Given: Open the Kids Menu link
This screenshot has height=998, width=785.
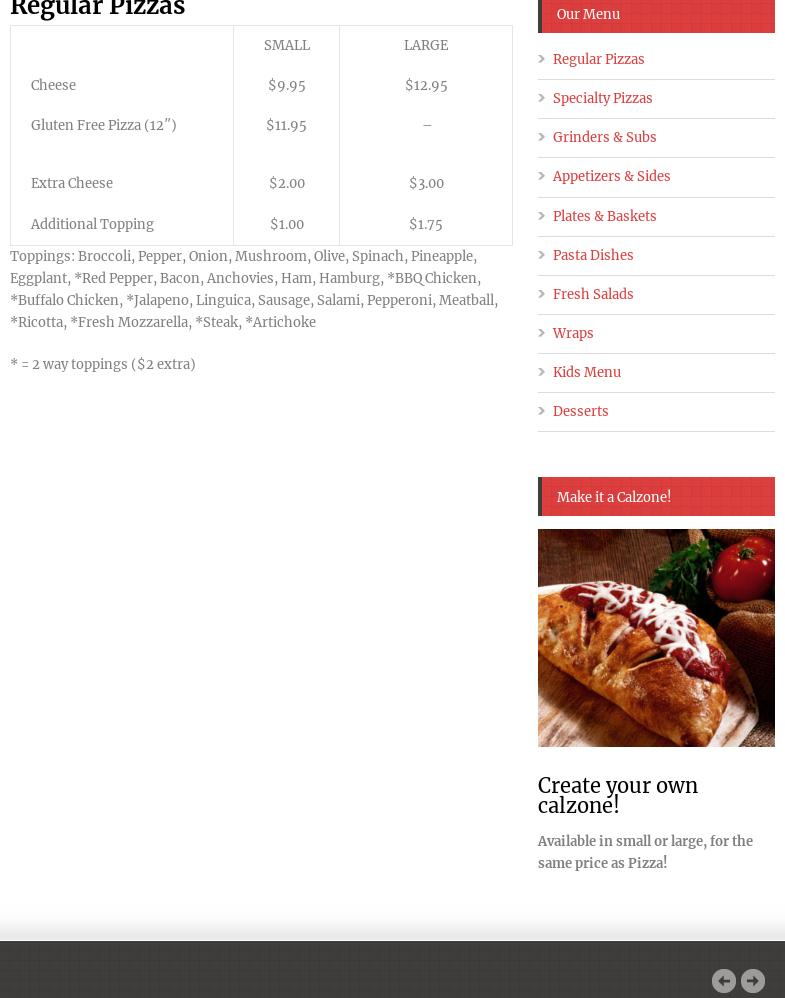Looking at the screenshot, I should coord(586,372).
